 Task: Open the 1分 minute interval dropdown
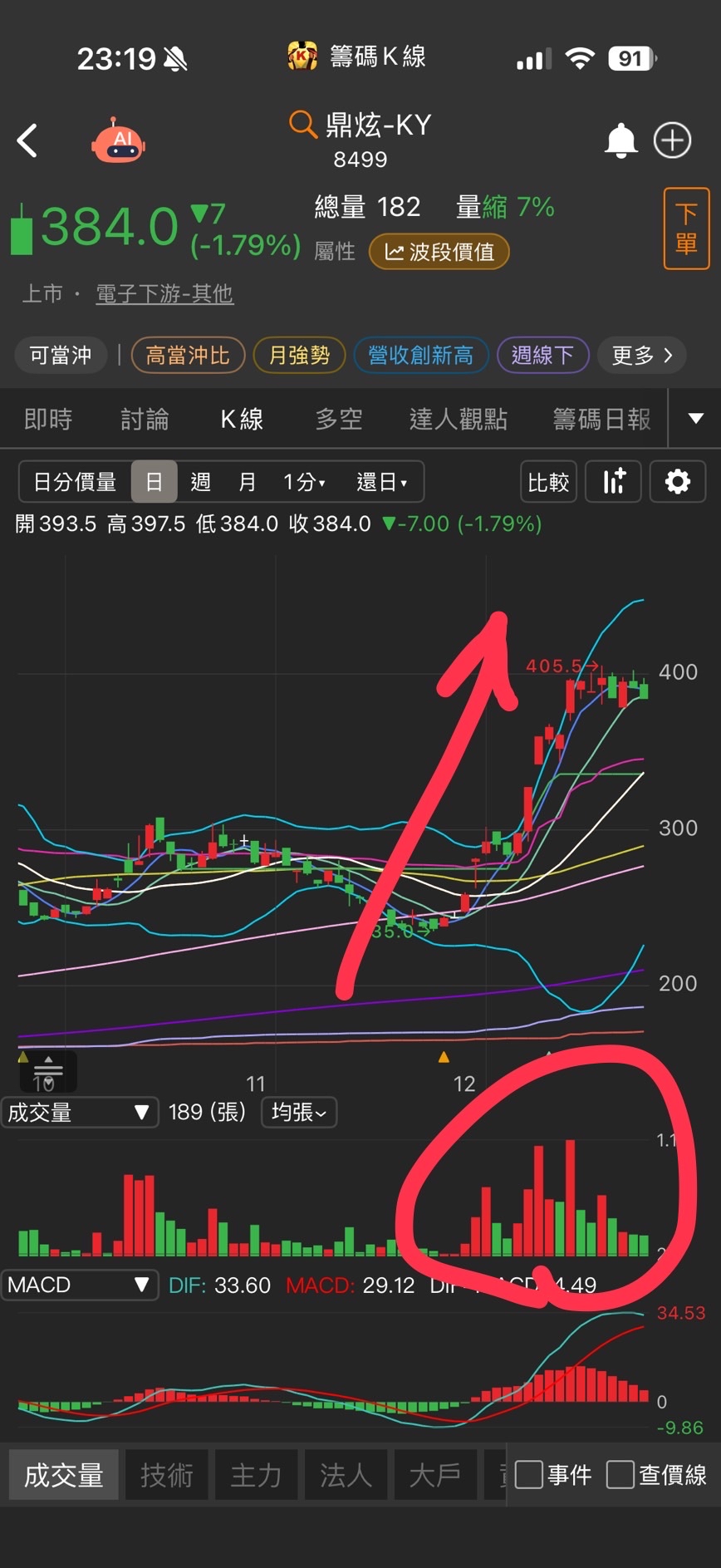coord(304,482)
